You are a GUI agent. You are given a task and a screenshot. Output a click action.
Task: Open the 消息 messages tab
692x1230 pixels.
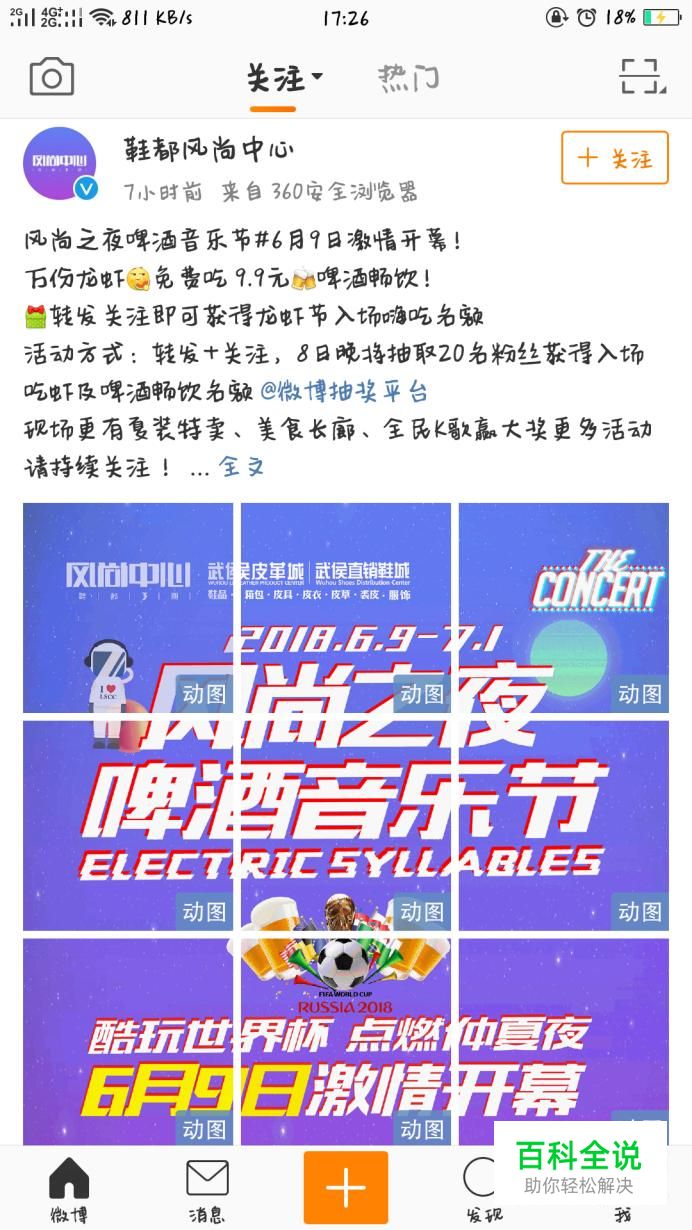point(207,1188)
